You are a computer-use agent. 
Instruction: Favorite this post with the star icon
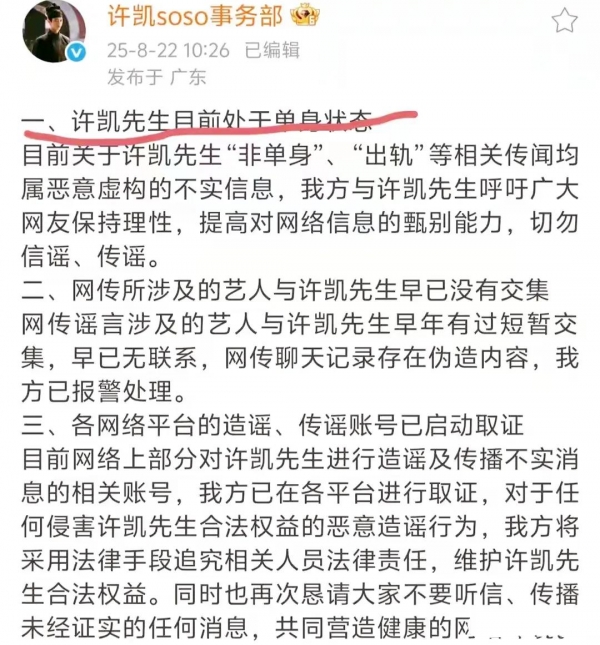tap(565, 21)
